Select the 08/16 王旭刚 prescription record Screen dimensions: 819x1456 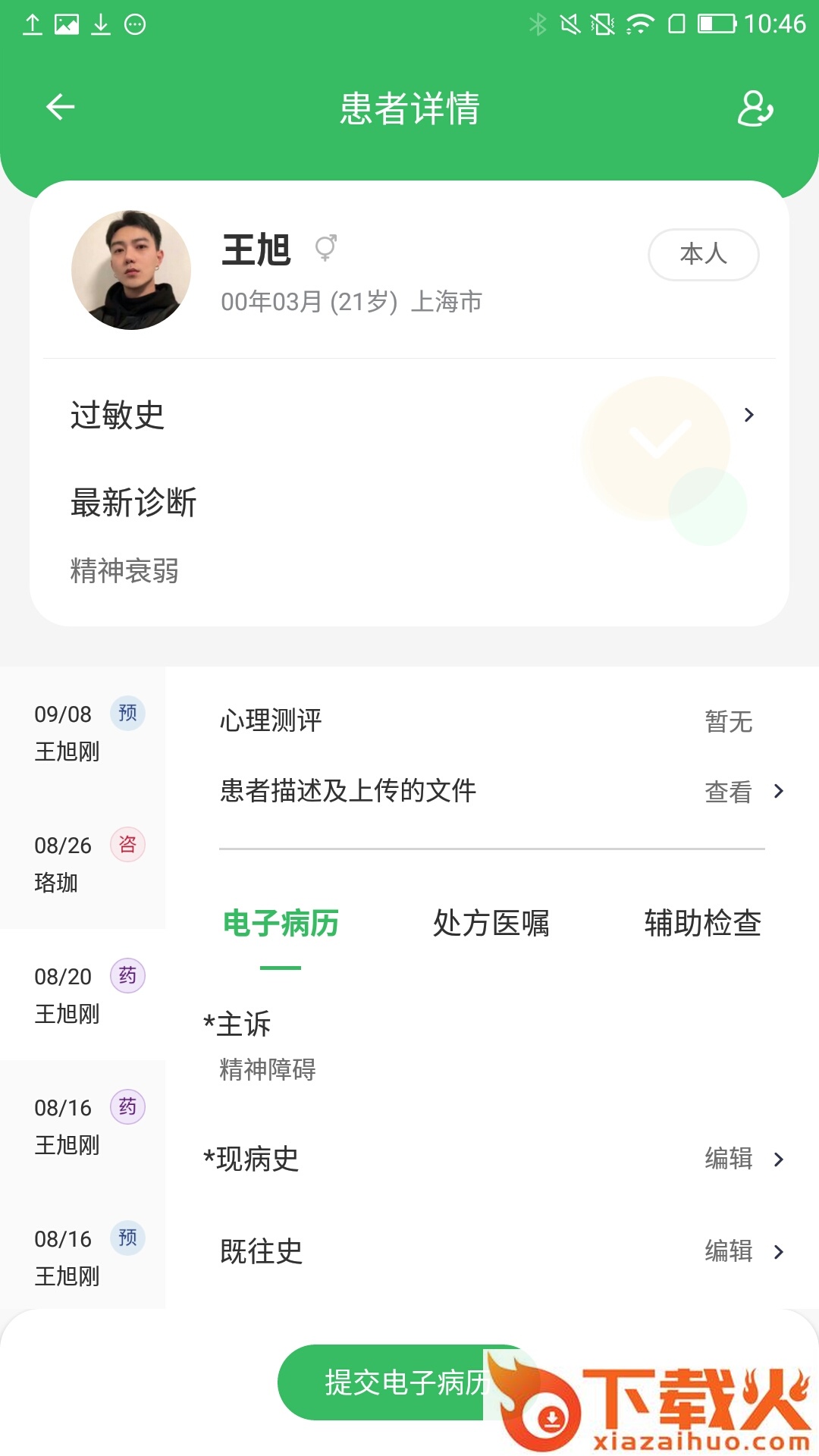click(83, 1125)
